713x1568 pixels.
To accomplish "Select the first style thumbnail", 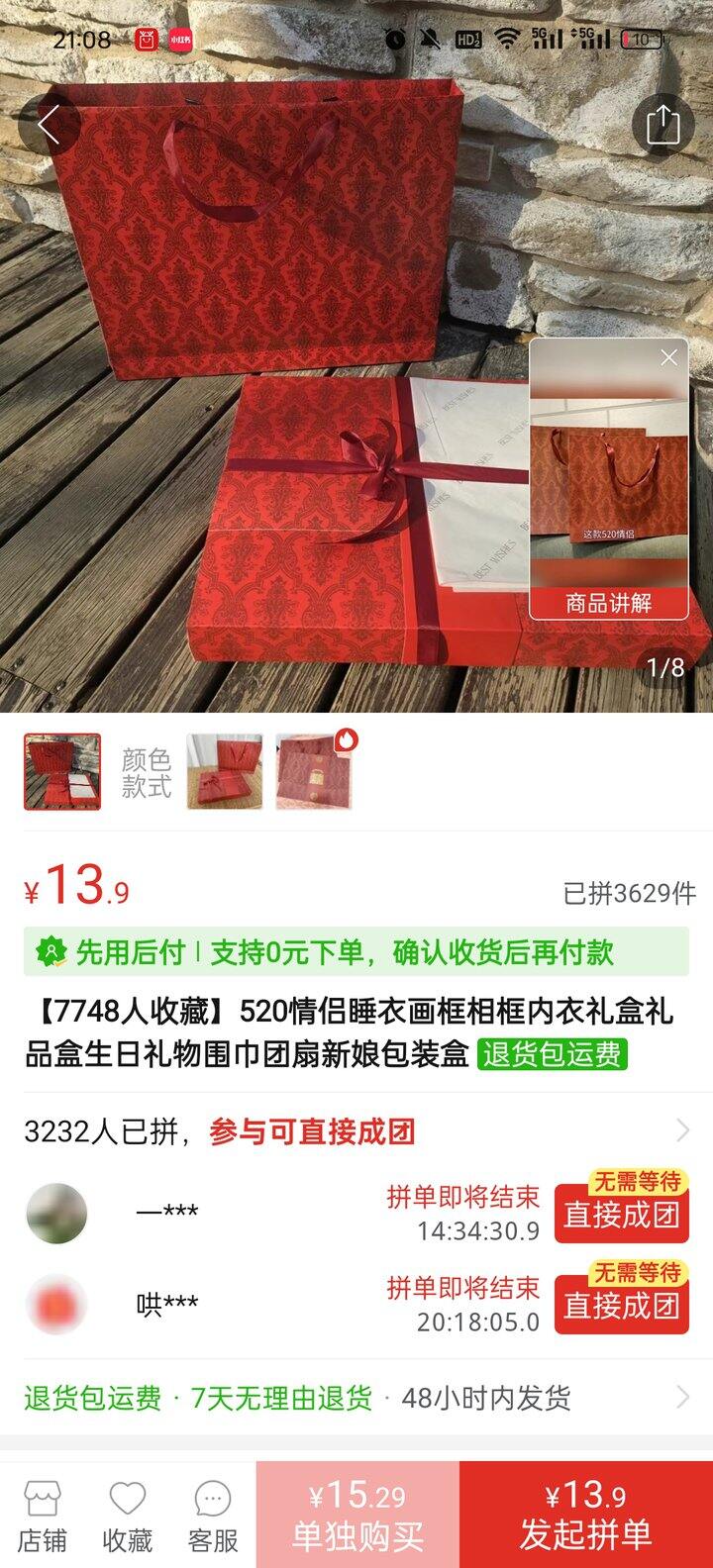I will tap(62, 772).
